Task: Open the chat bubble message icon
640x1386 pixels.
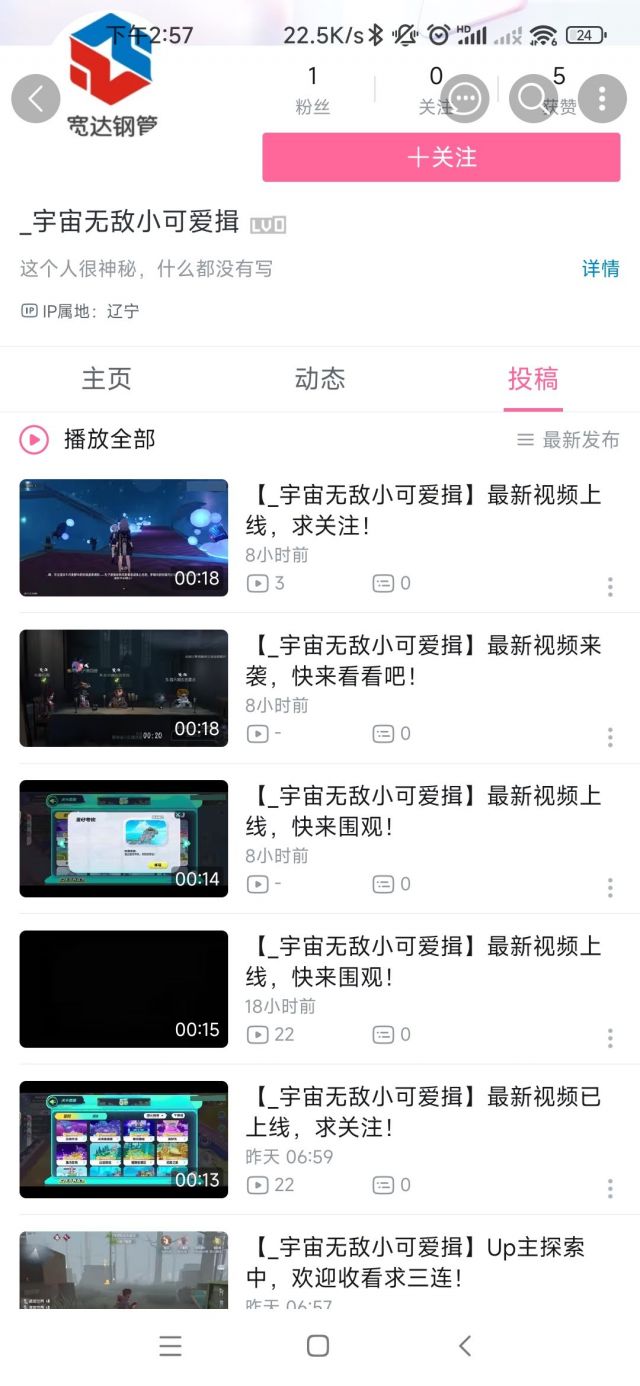Action: (x=464, y=98)
